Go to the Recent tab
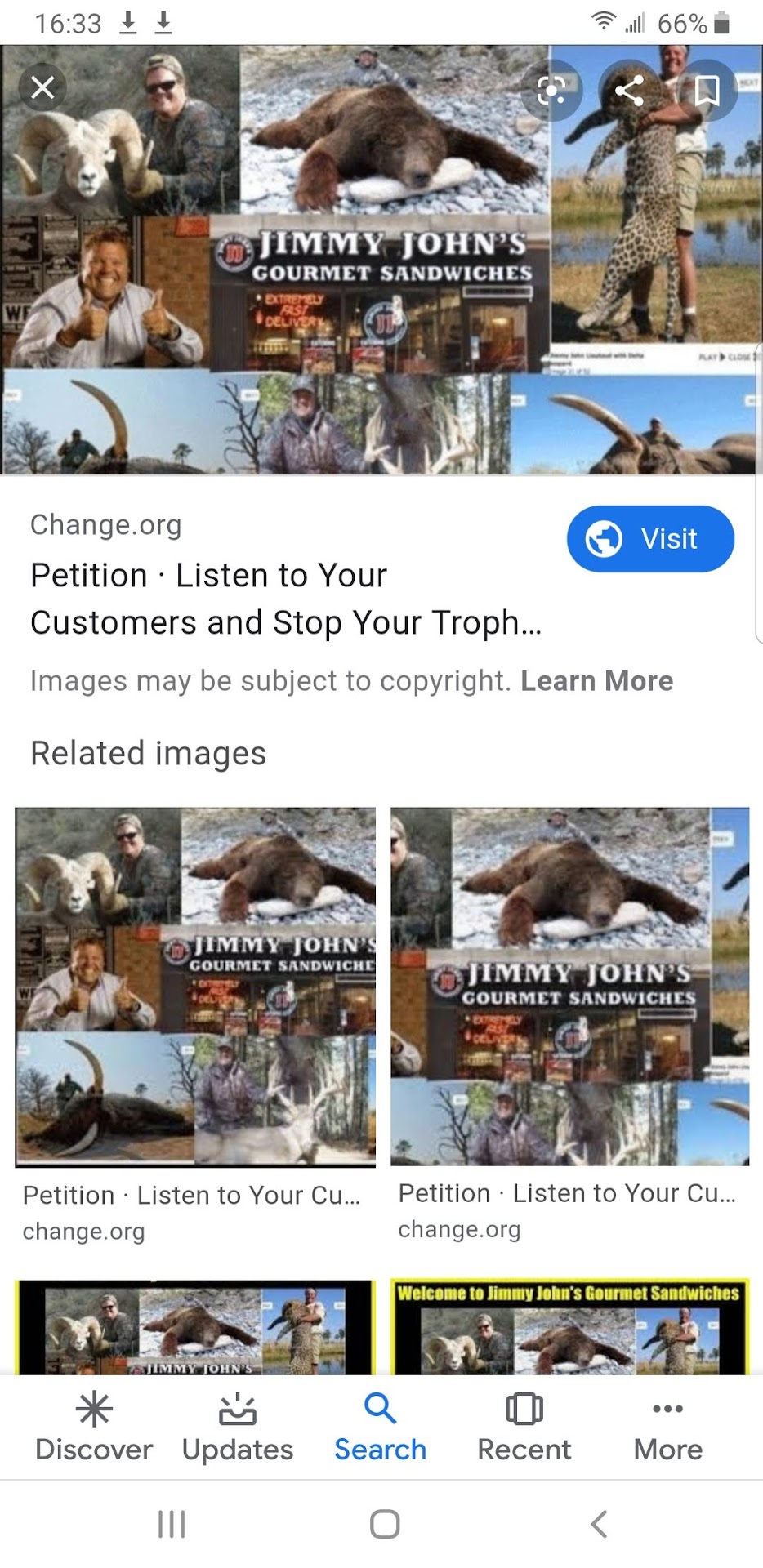Viewport: 763px width, 1568px height. click(524, 1427)
